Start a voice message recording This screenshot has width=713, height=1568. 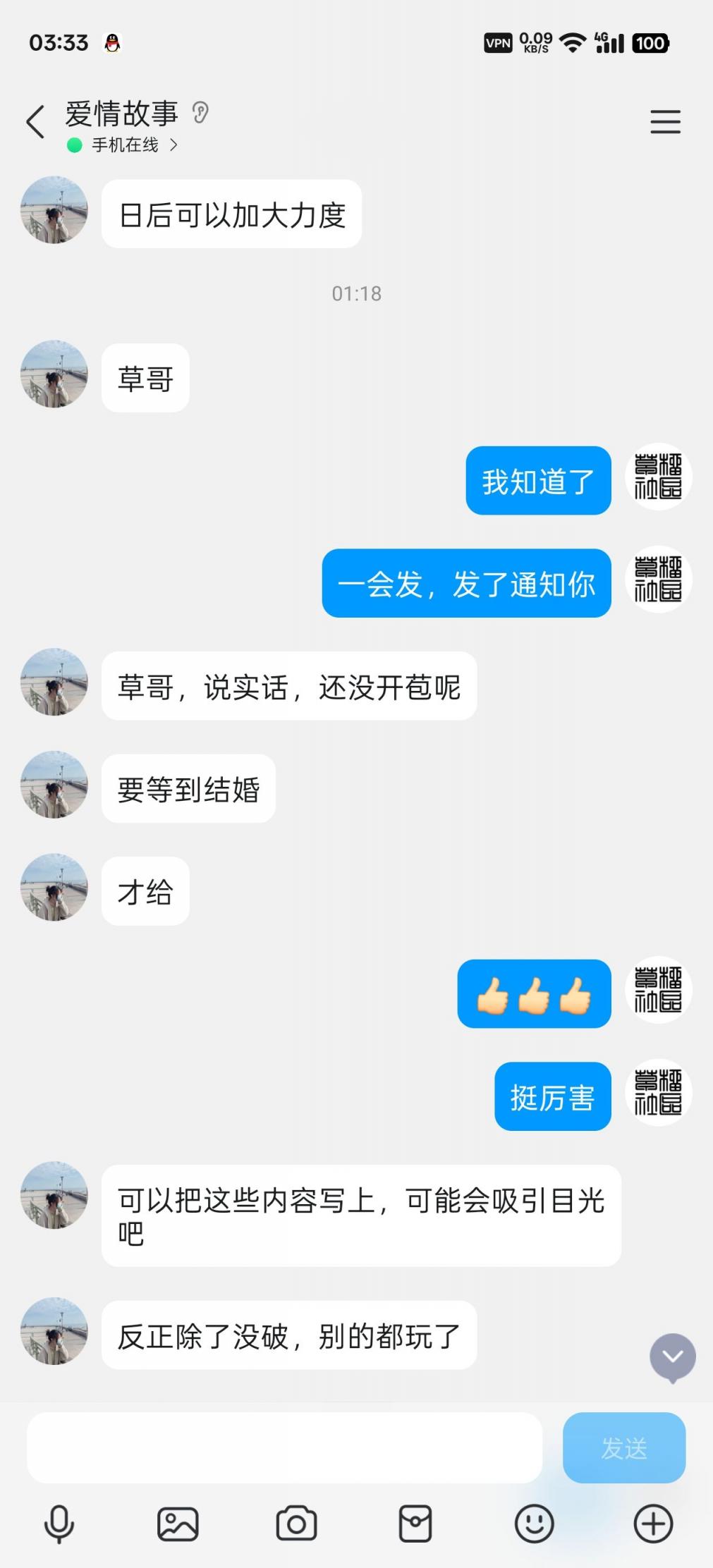59,1524
